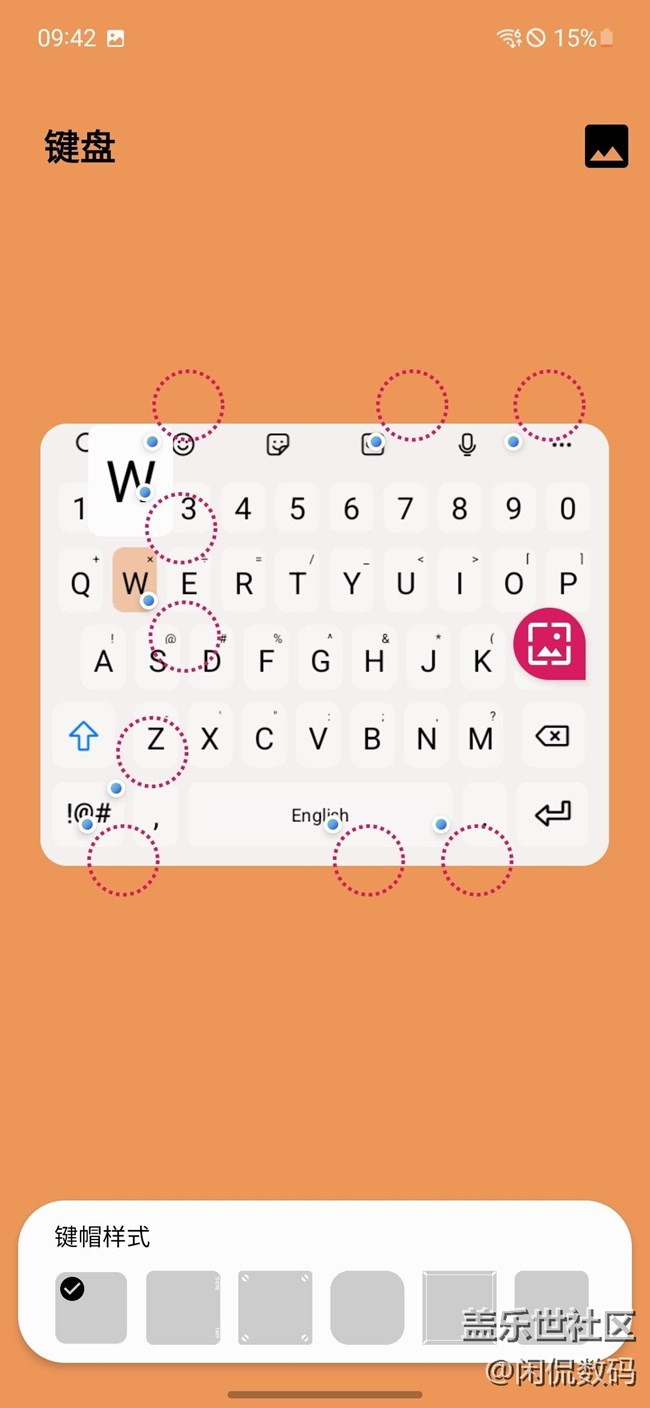The width and height of the screenshot is (650, 1408).
Task: Tap the blue dot near the period key
Action: coord(441,824)
